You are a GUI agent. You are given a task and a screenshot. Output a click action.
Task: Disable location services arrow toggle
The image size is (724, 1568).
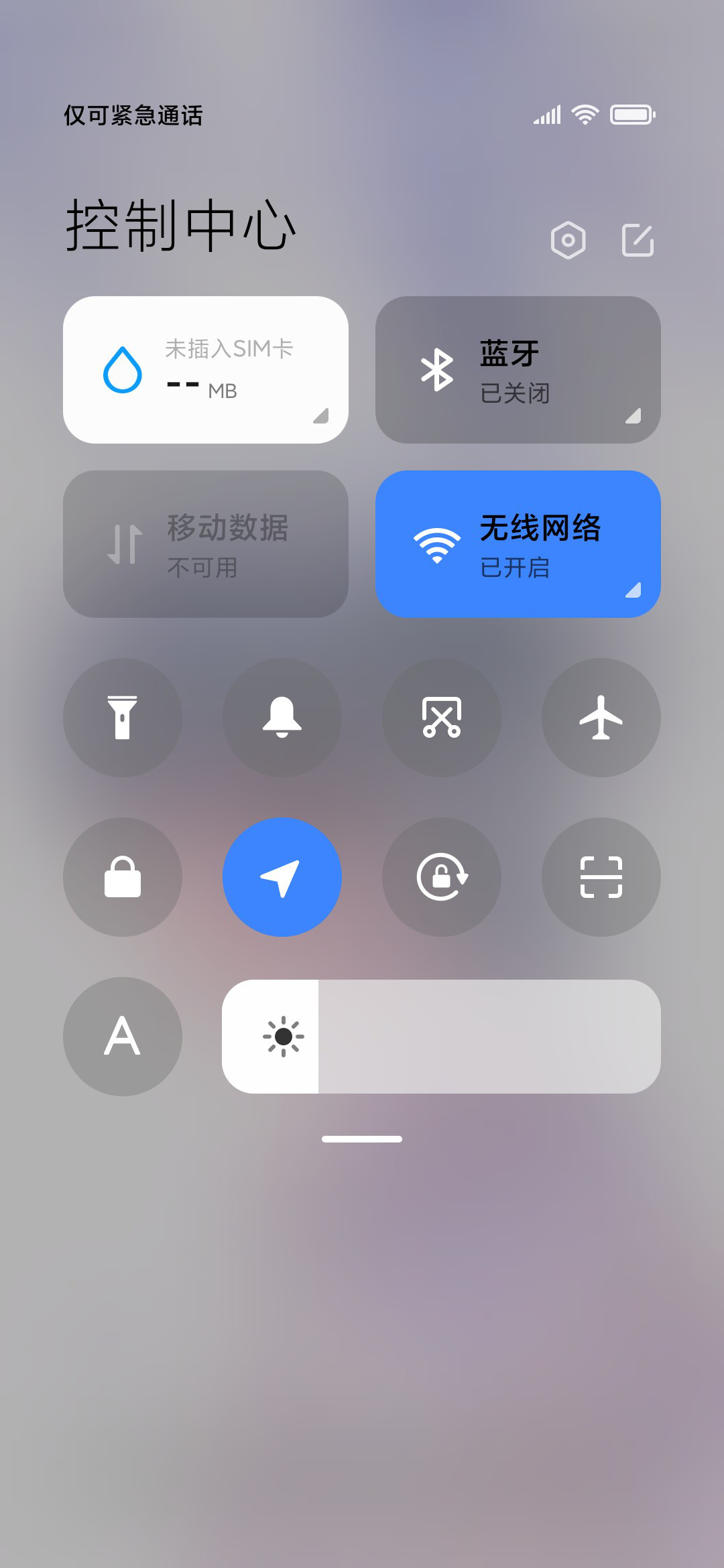click(282, 877)
